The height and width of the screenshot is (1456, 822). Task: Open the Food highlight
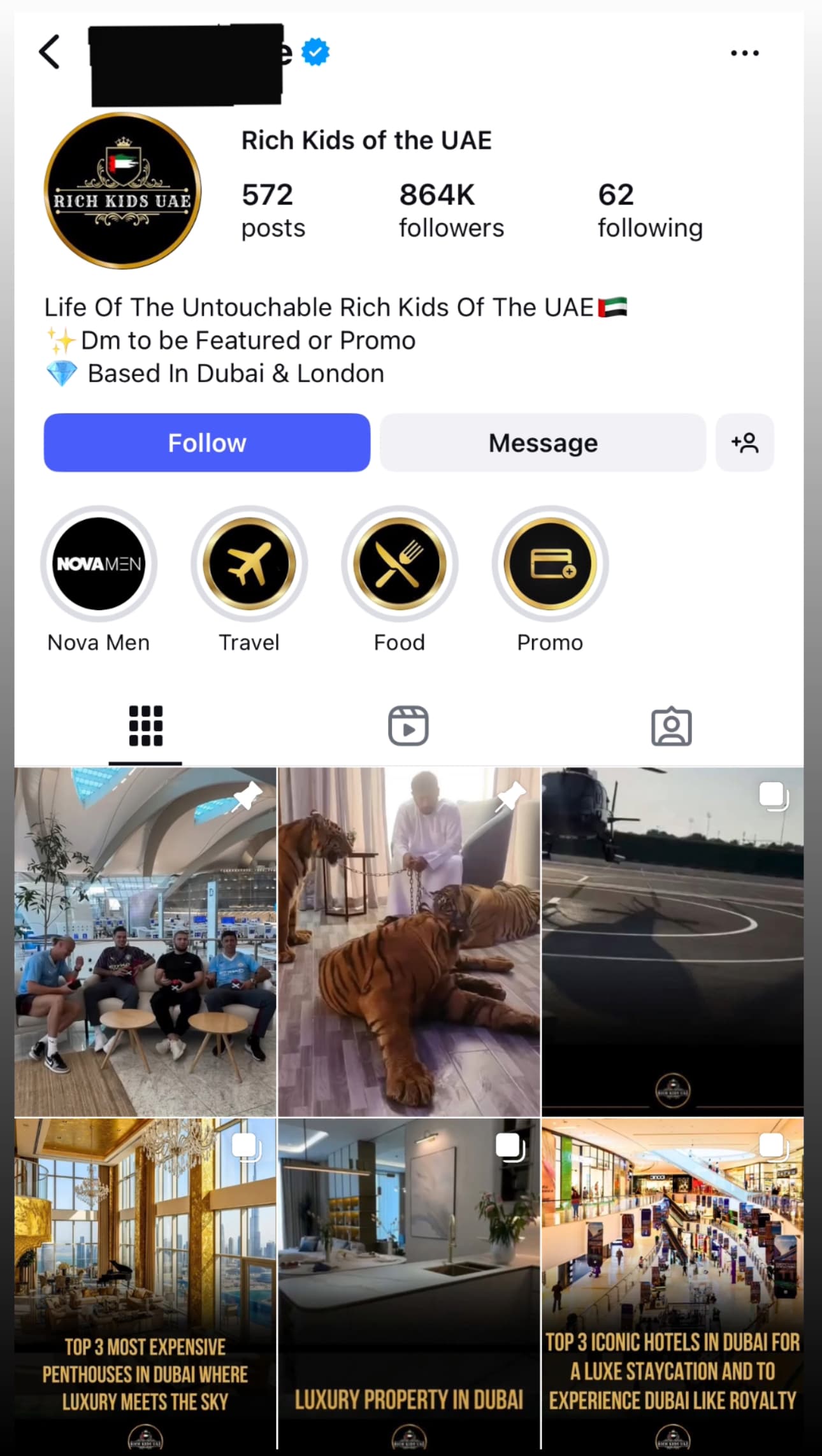point(400,564)
